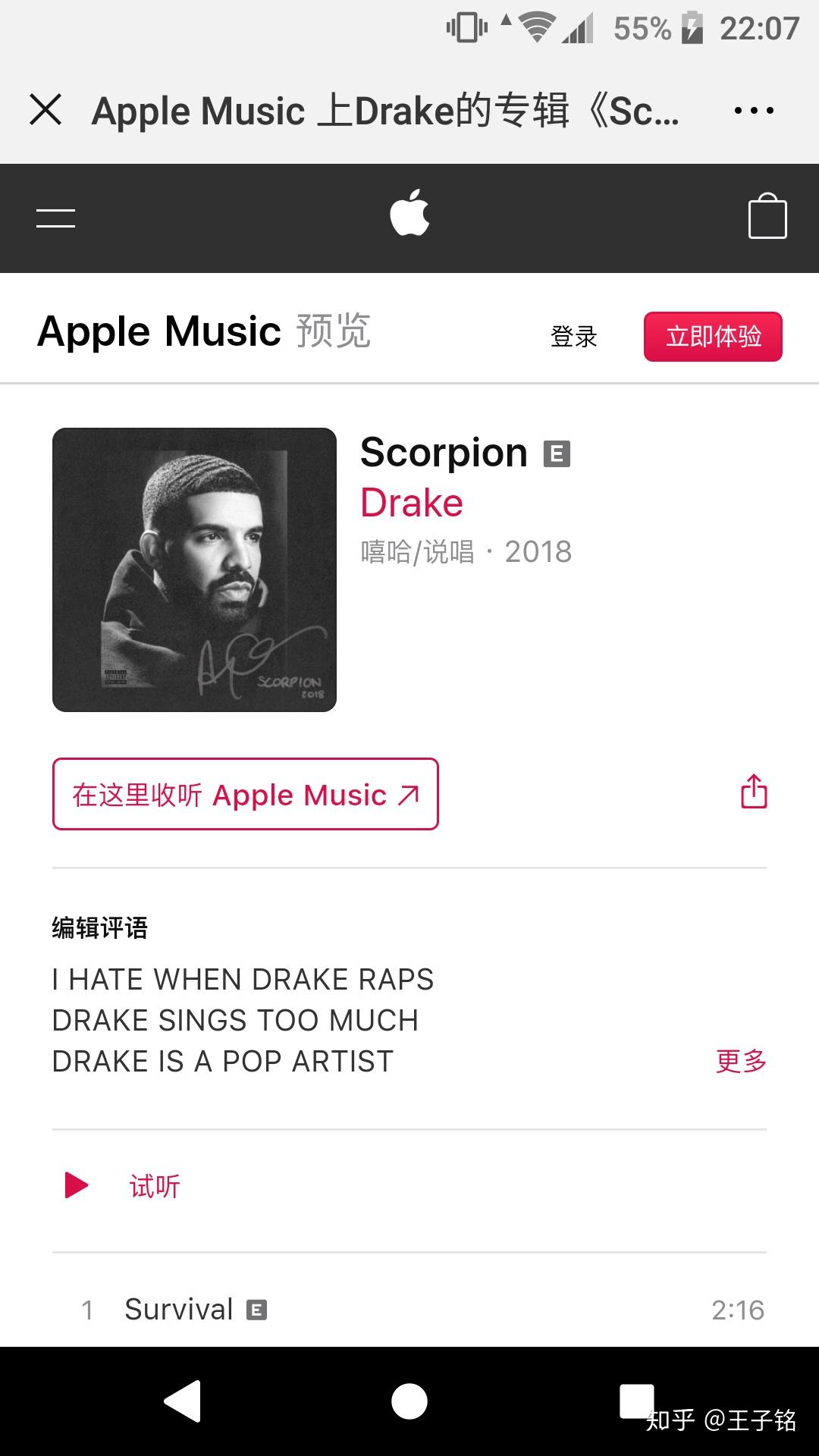
Task: Select the track Survival
Action: coord(179,1308)
